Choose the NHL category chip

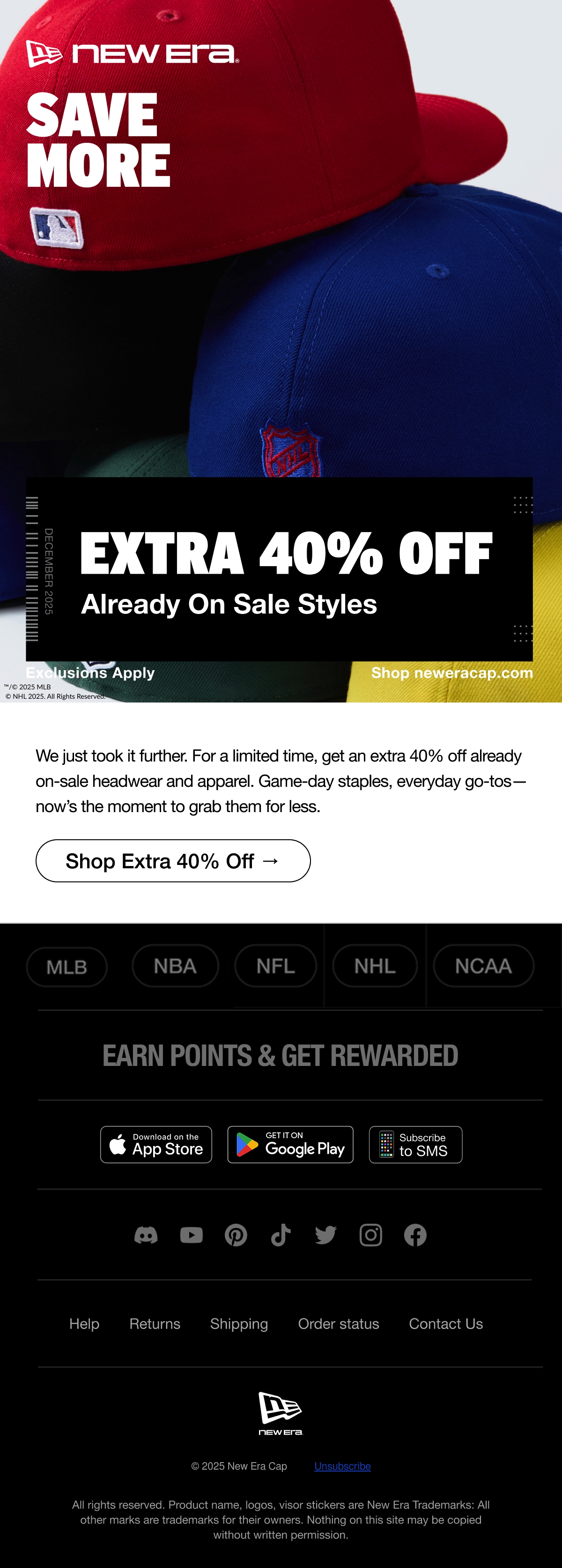pos(375,965)
